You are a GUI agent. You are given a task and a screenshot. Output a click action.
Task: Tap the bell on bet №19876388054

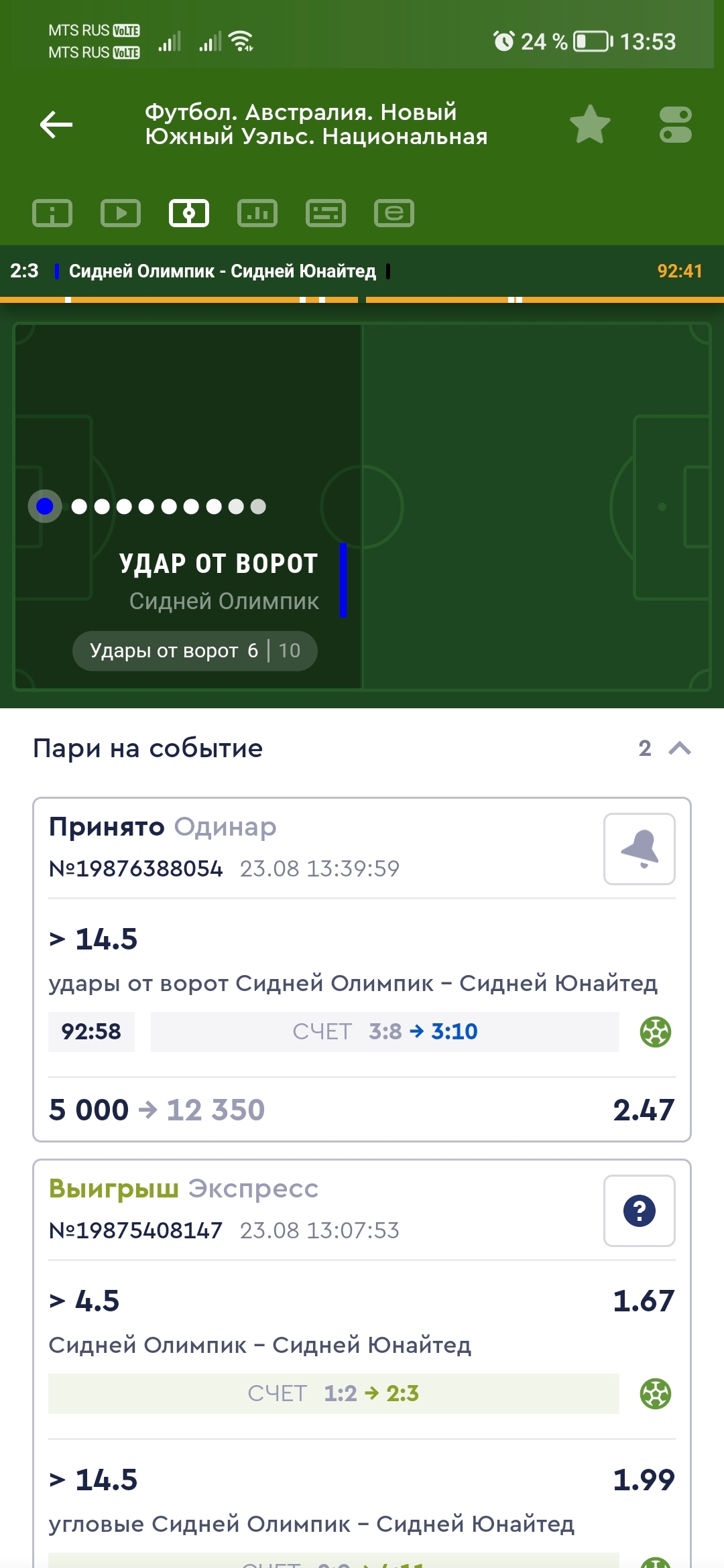tap(639, 849)
